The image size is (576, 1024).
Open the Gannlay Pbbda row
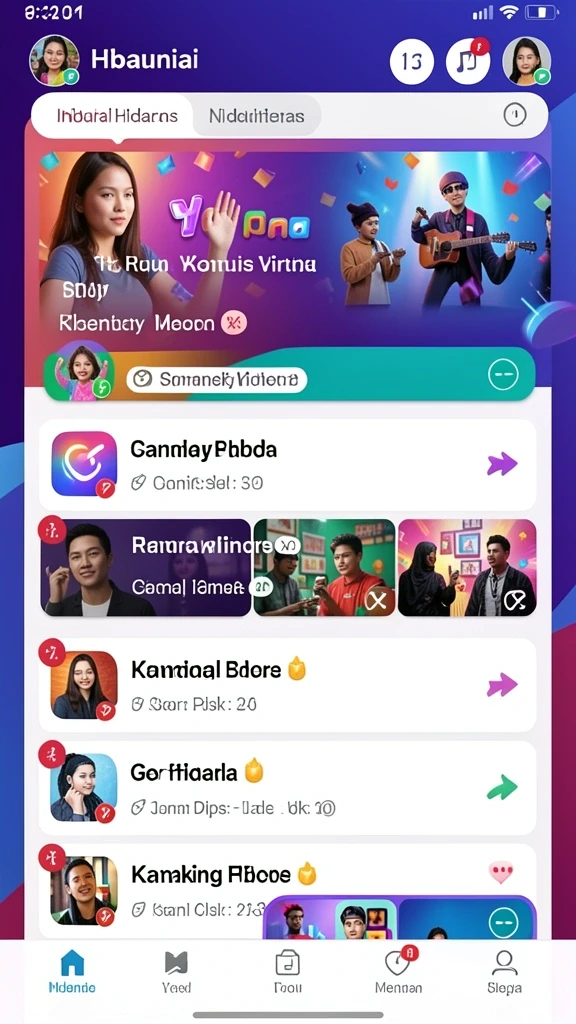(287, 464)
